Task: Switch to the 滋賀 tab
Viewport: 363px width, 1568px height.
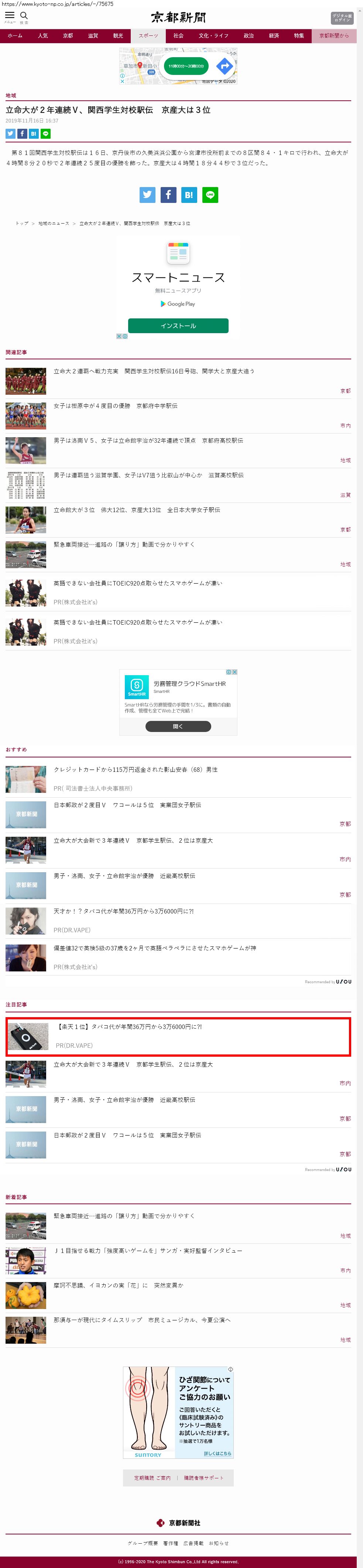Action: (x=93, y=36)
